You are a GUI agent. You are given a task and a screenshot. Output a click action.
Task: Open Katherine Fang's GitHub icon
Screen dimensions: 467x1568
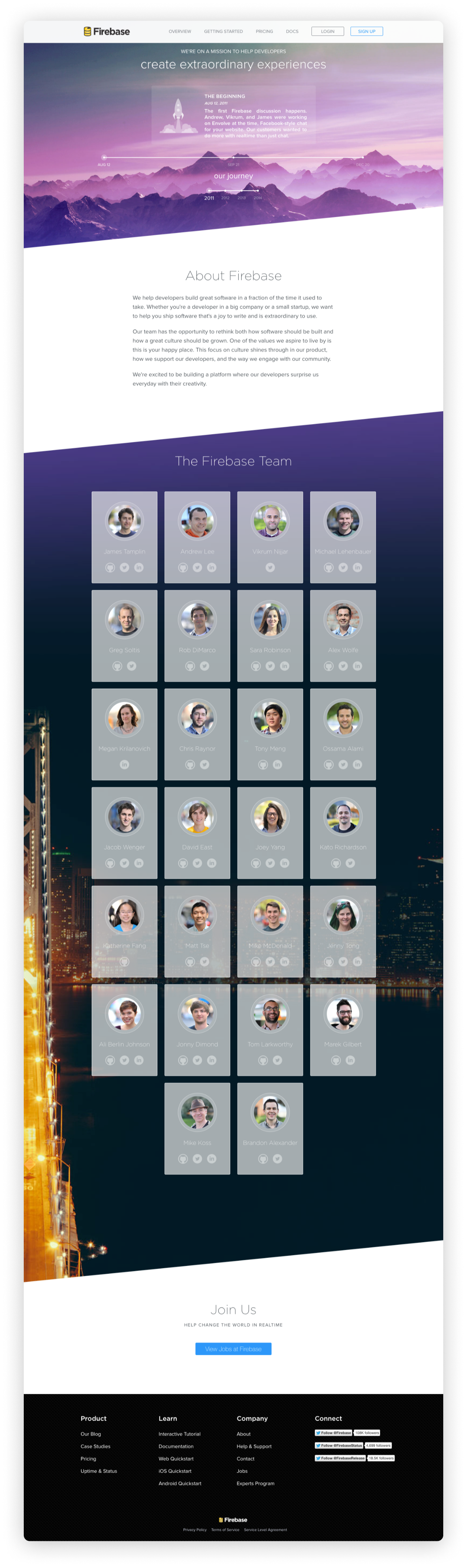[x=124, y=962]
